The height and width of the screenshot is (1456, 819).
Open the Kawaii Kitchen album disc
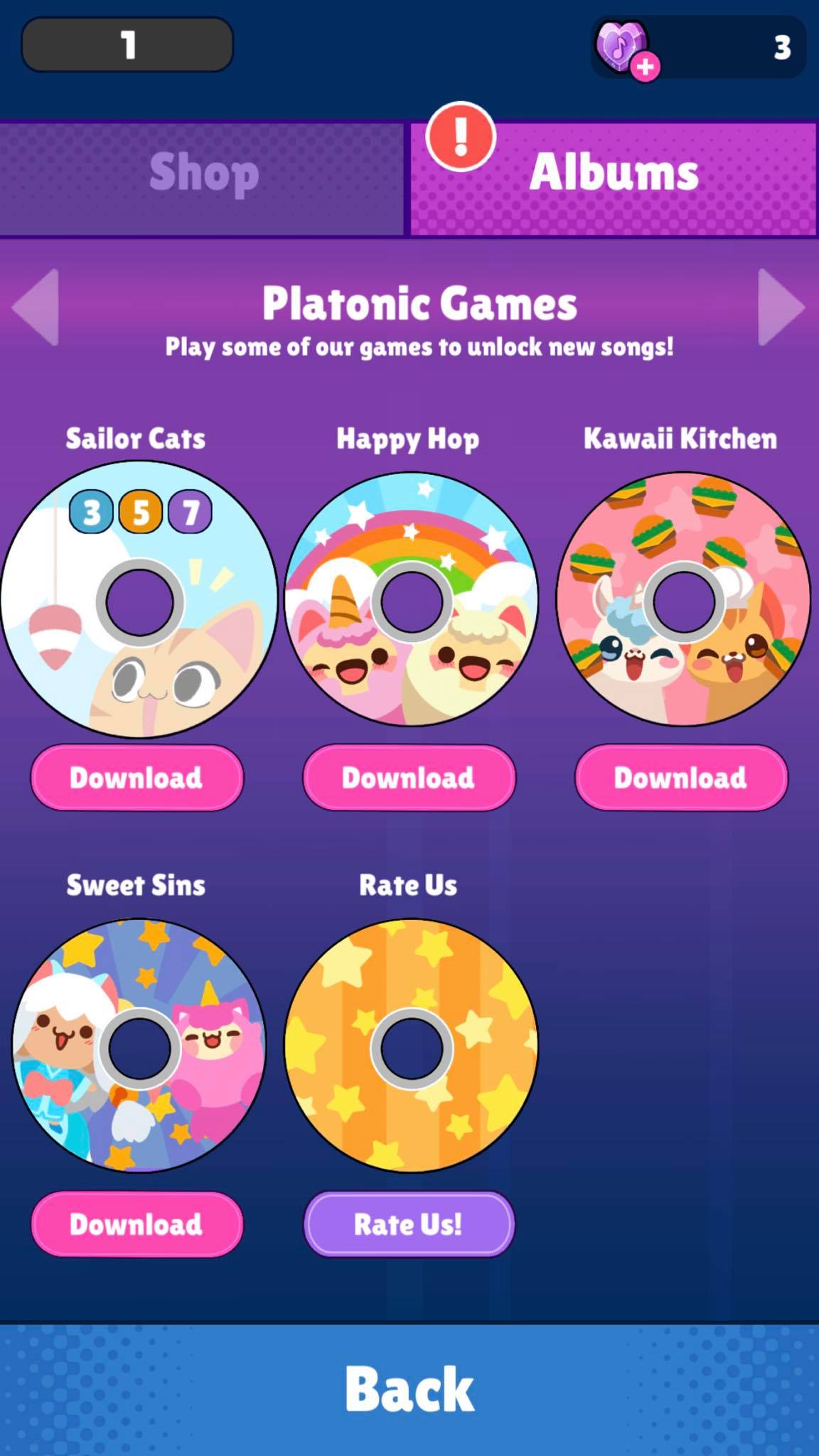[x=682, y=668]
